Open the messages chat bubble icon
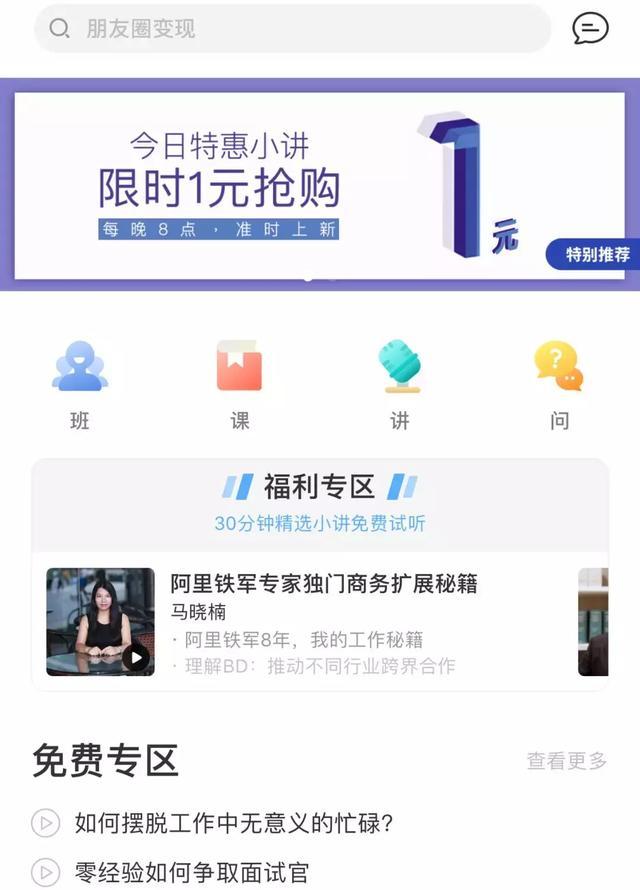640x890 pixels. tap(590, 29)
